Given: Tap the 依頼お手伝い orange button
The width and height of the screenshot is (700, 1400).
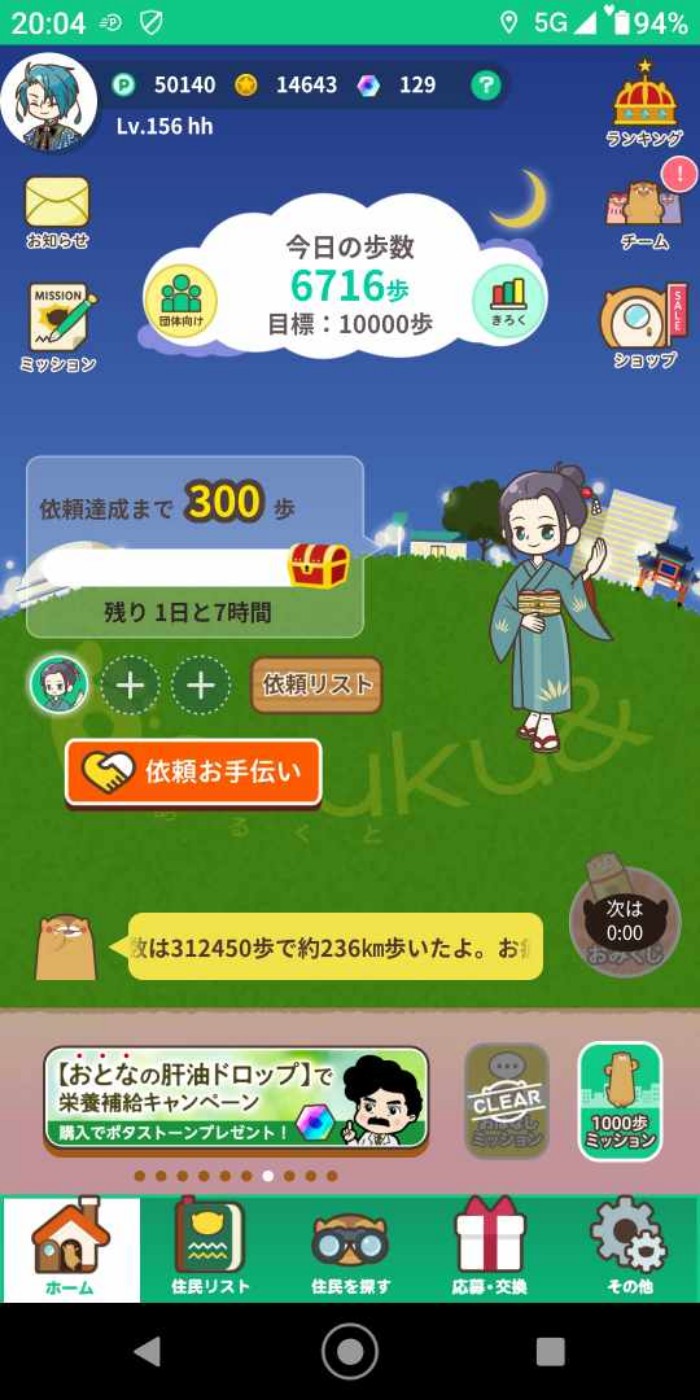Looking at the screenshot, I should 194,771.
